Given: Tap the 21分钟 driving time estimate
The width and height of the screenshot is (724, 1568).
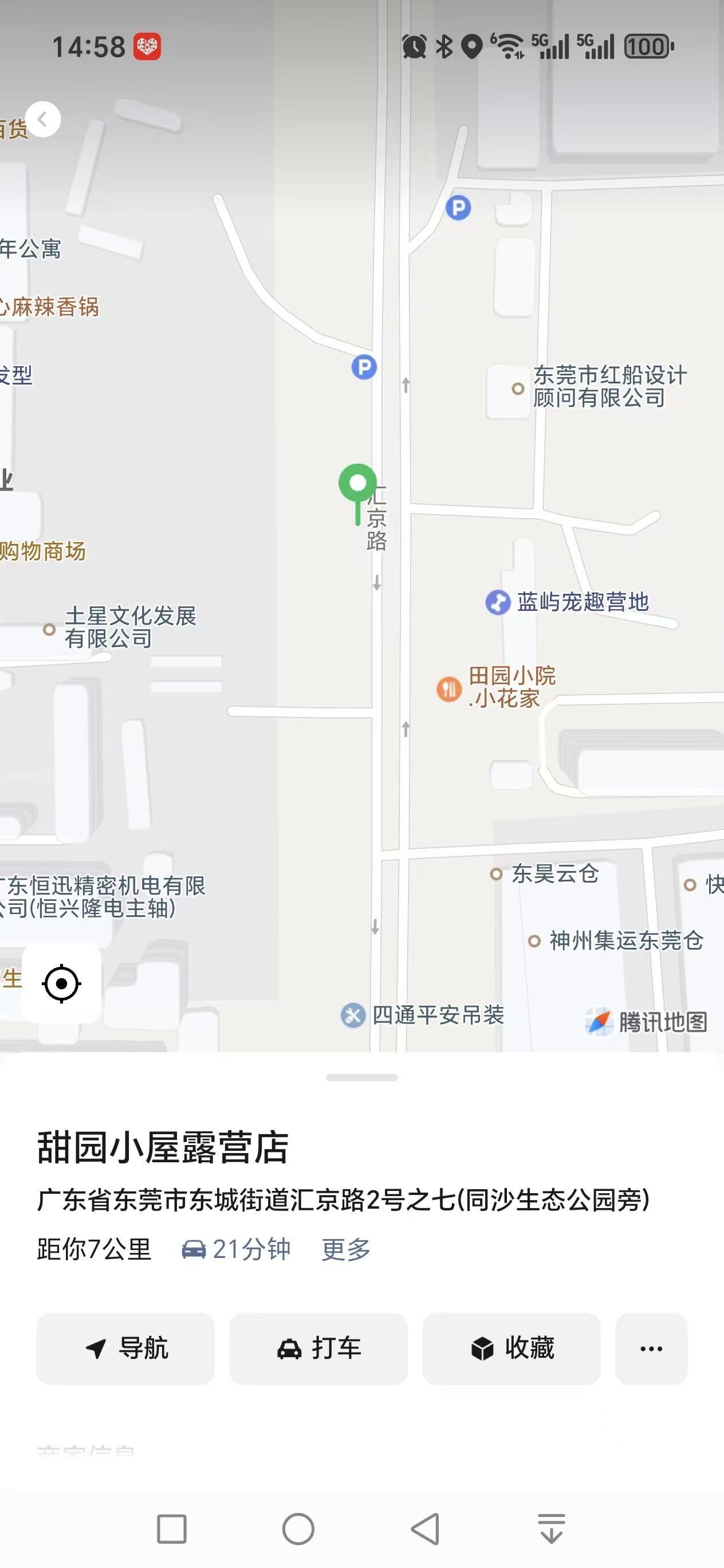Looking at the screenshot, I should [x=236, y=1249].
